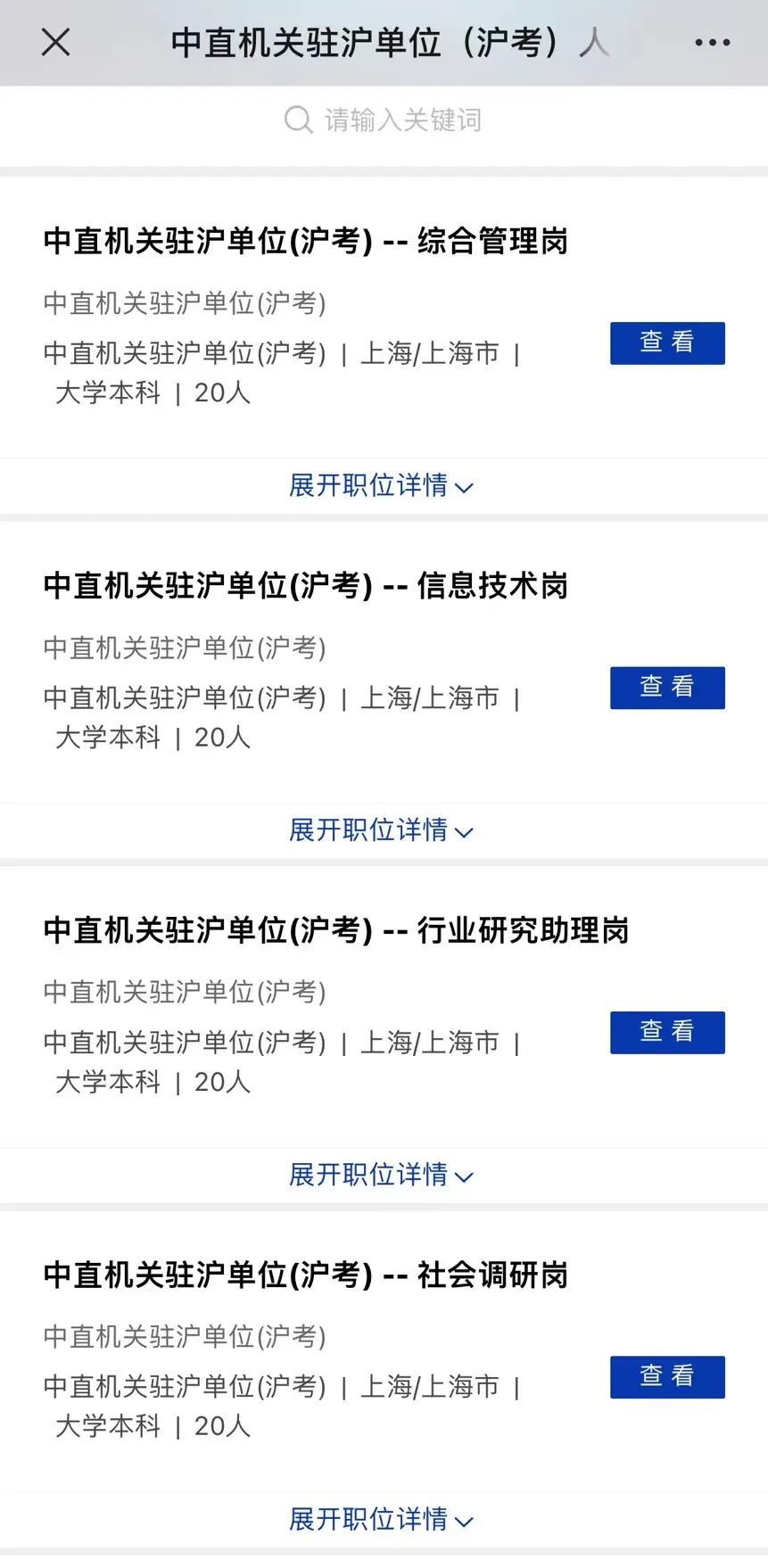This screenshot has height=1568, width=768.
Task: Click the 请输入关键词 search input field
Action: [401, 120]
